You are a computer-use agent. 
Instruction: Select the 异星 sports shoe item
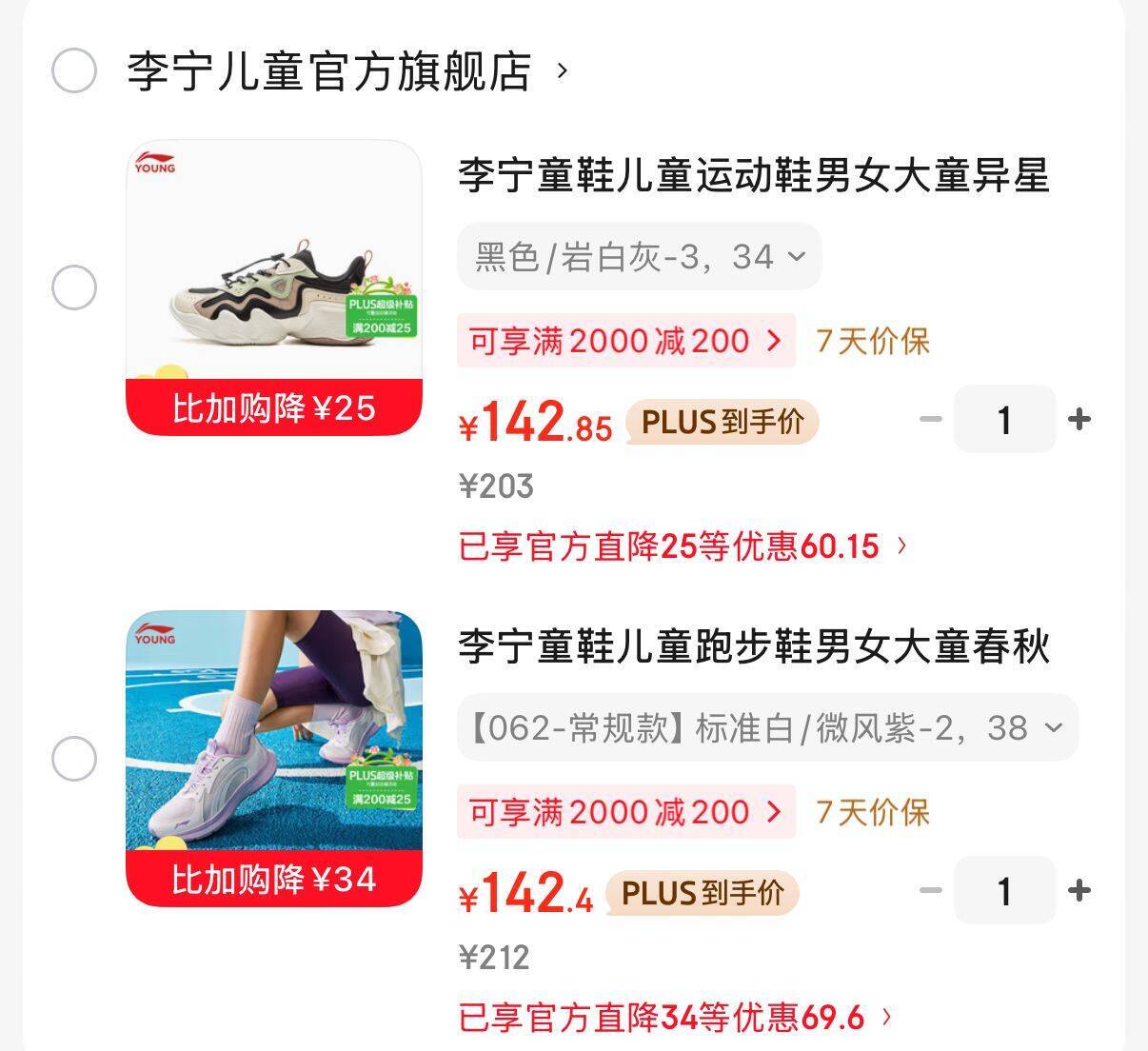coord(74,288)
